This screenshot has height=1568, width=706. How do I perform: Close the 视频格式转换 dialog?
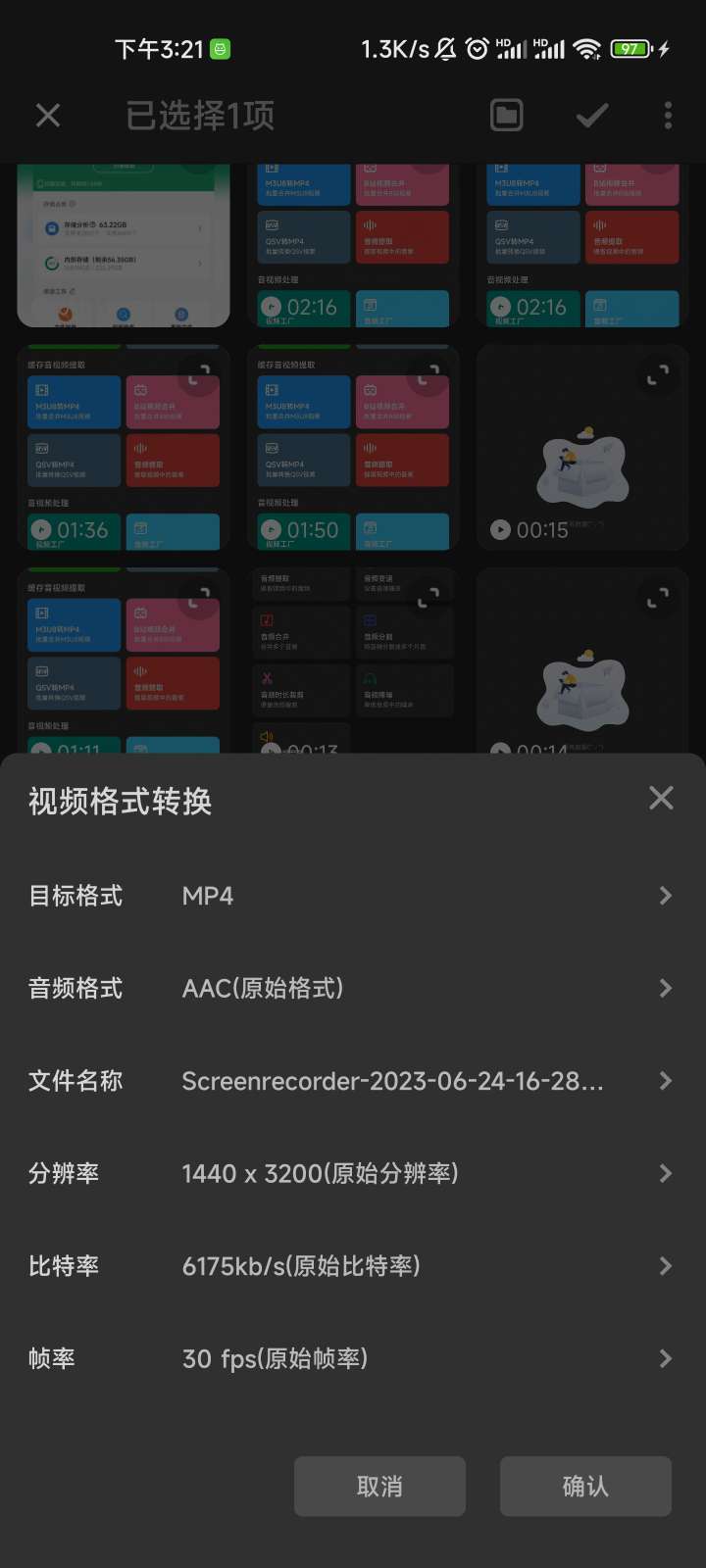click(661, 798)
